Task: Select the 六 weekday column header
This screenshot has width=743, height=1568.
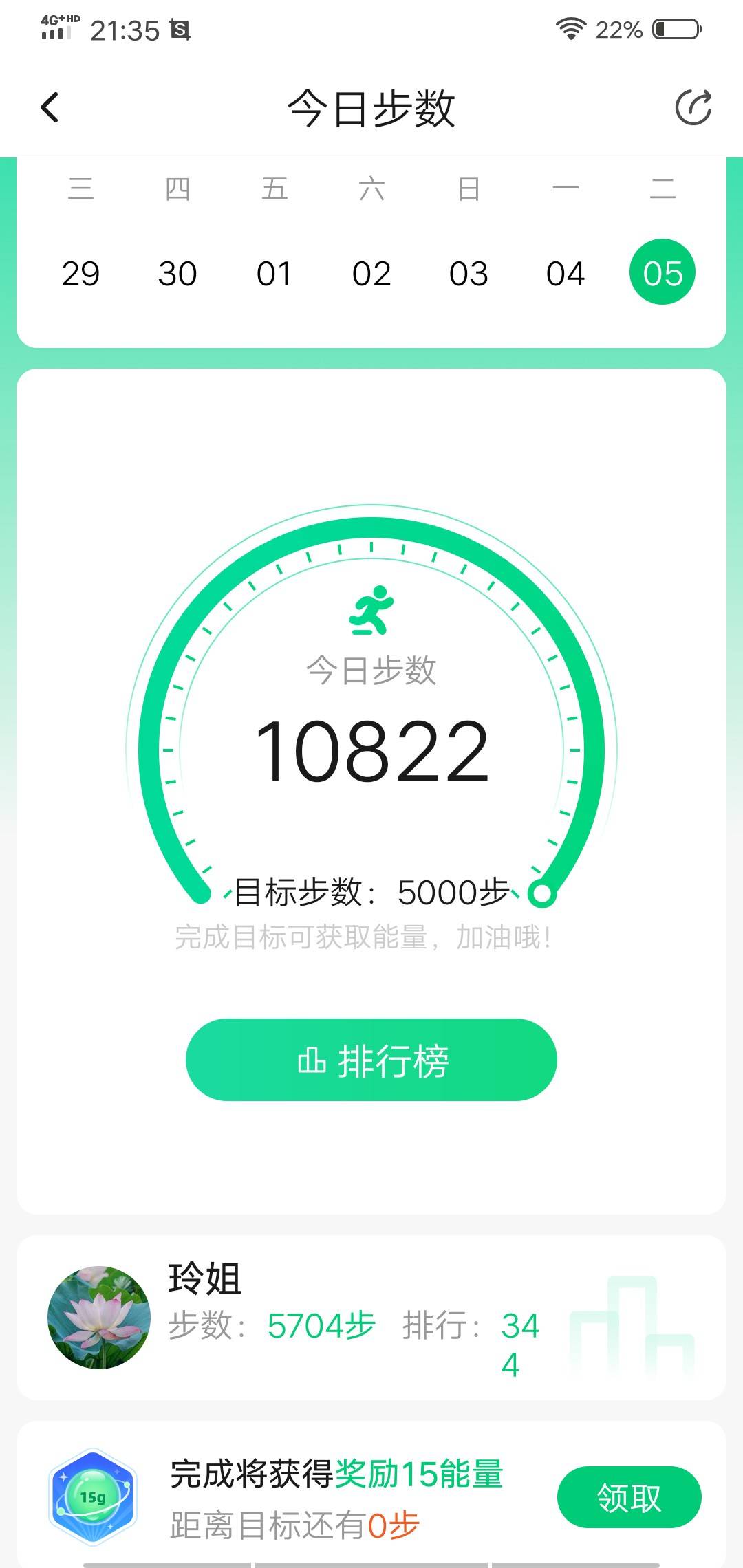Action: coord(372,188)
